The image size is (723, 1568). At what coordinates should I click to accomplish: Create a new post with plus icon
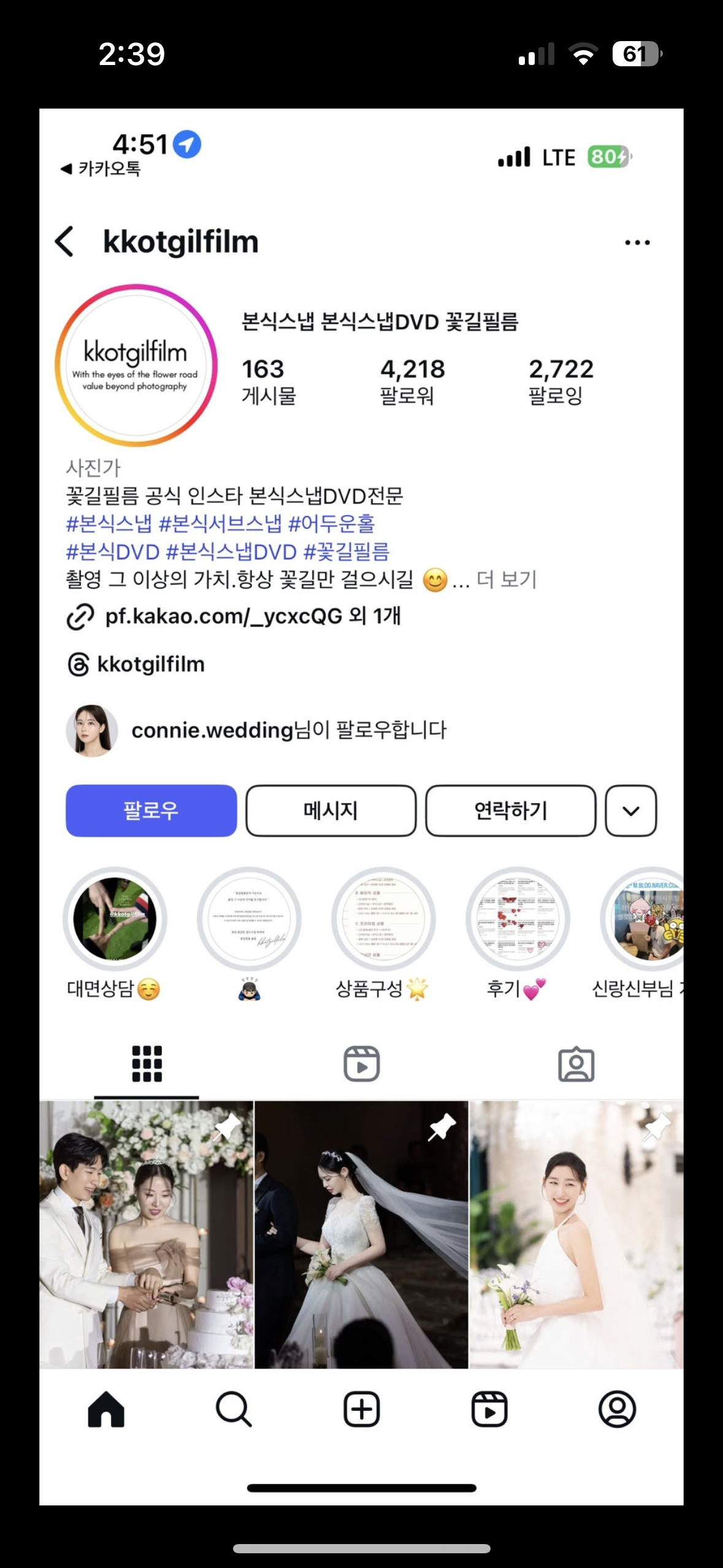point(361,1409)
